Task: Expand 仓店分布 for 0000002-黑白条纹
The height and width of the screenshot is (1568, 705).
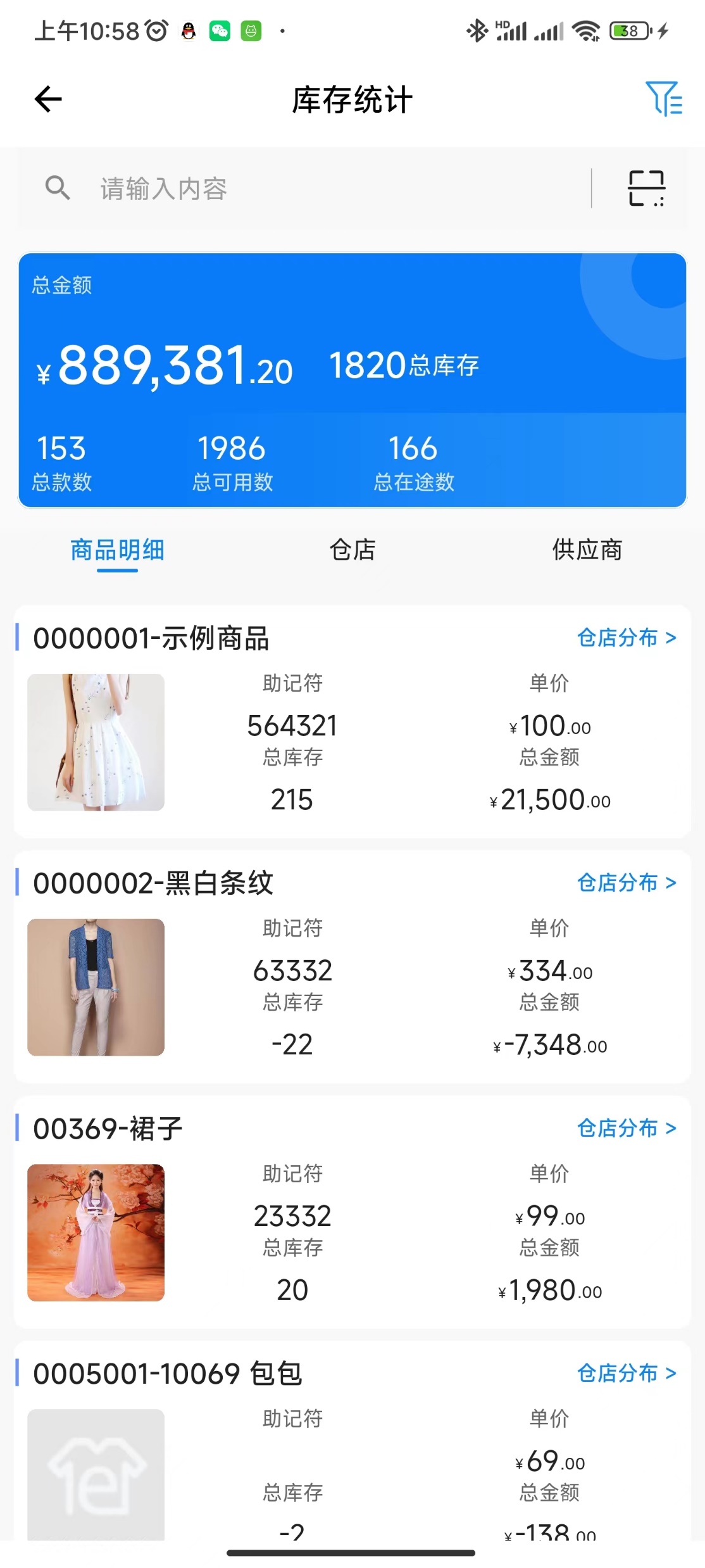Action: [626, 883]
